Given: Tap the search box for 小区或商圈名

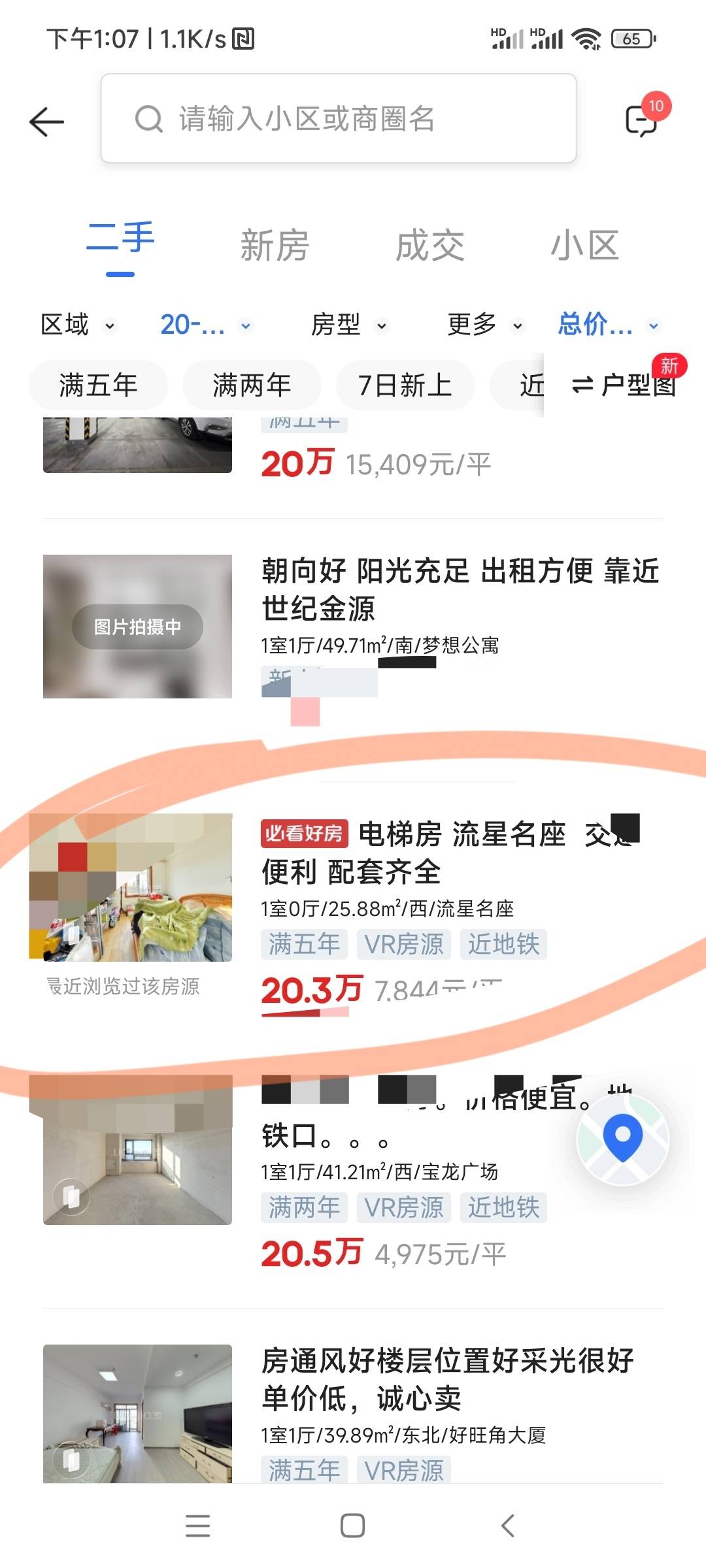Looking at the screenshot, I should click(339, 119).
